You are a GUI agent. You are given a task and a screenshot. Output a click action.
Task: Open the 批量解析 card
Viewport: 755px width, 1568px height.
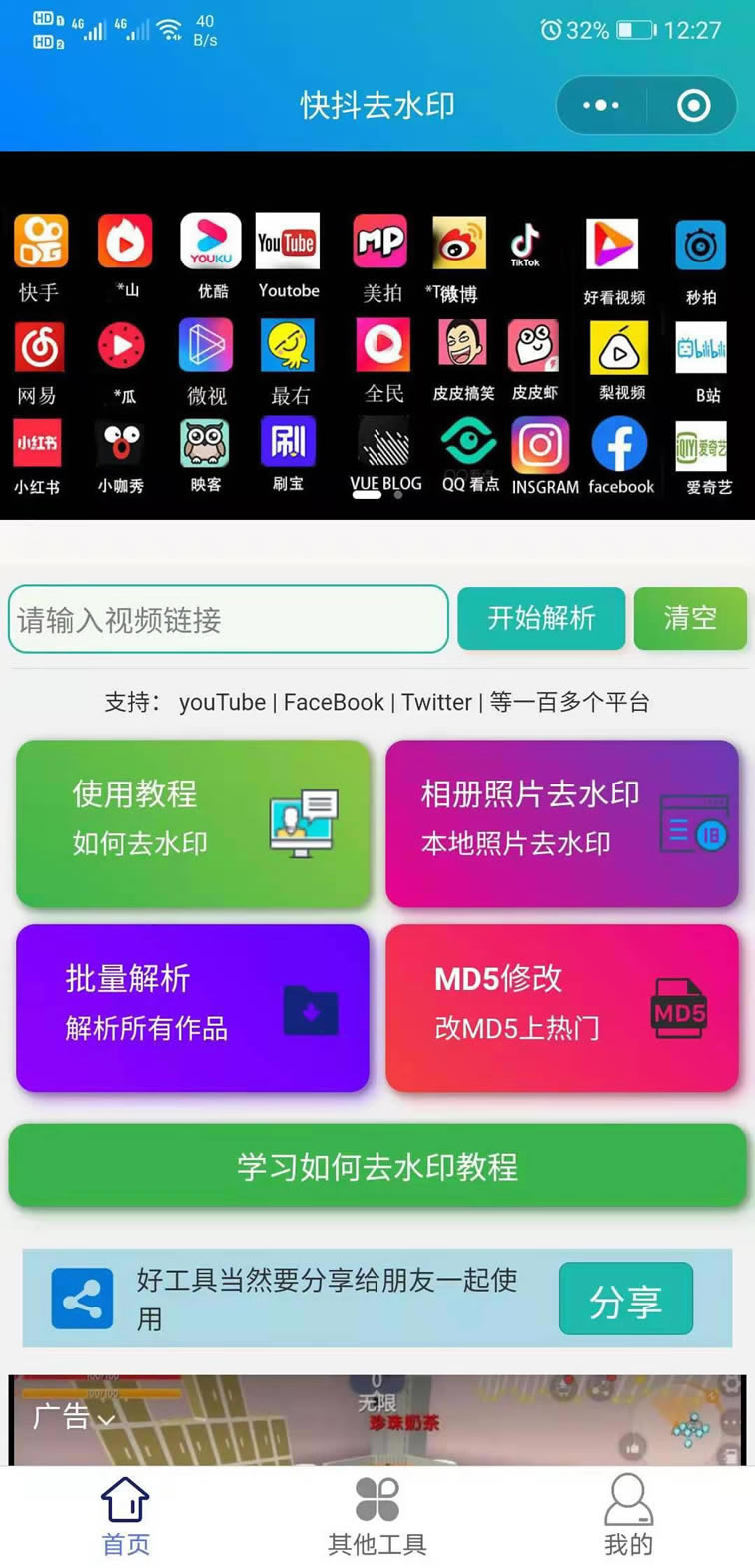[x=193, y=1007]
